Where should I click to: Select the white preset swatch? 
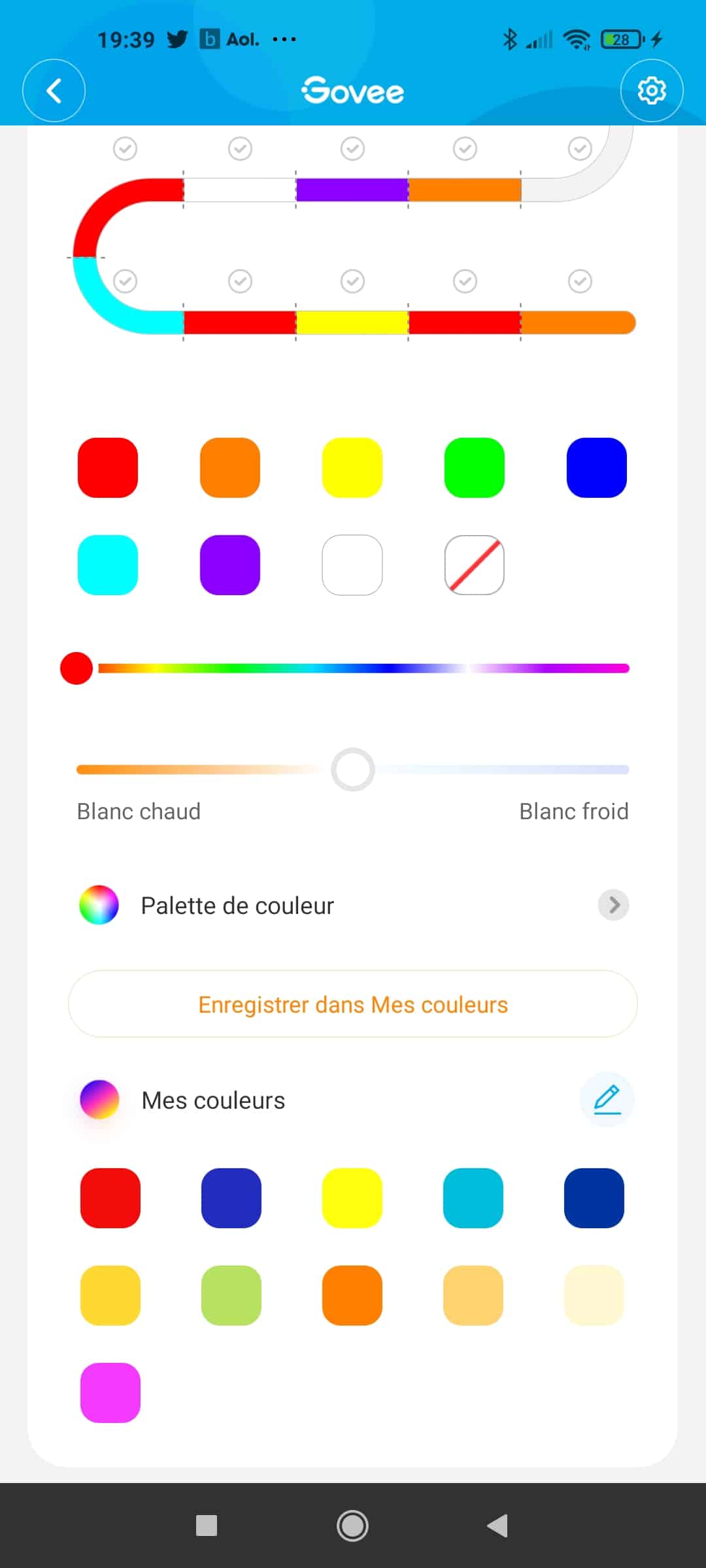click(x=352, y=565)
